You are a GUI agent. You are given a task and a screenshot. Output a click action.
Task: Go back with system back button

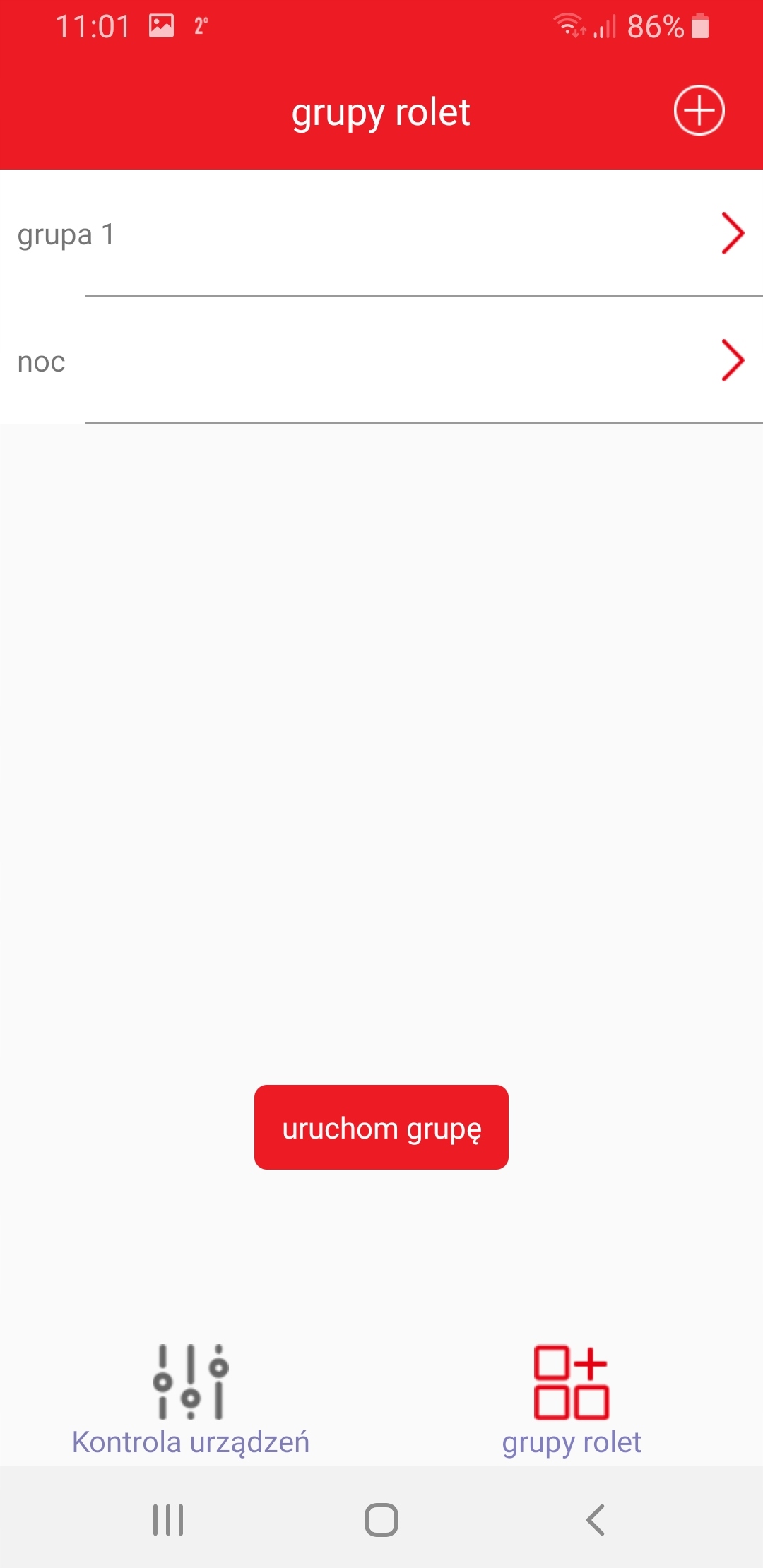pyautogui.click(x=595, y=1519)
